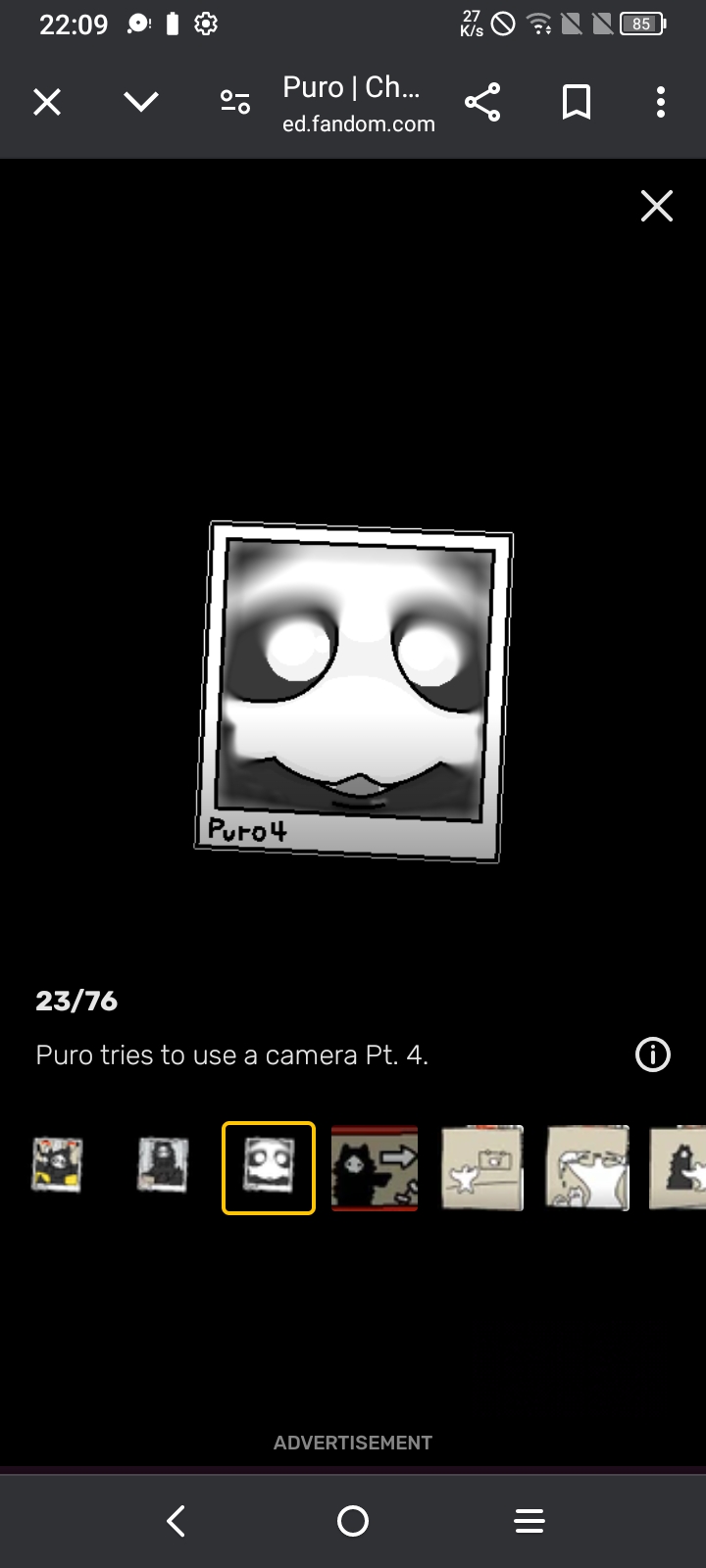
Task: Open the Puro4 polaroid image
Action: pyautogui.click(x=353, y=692)
